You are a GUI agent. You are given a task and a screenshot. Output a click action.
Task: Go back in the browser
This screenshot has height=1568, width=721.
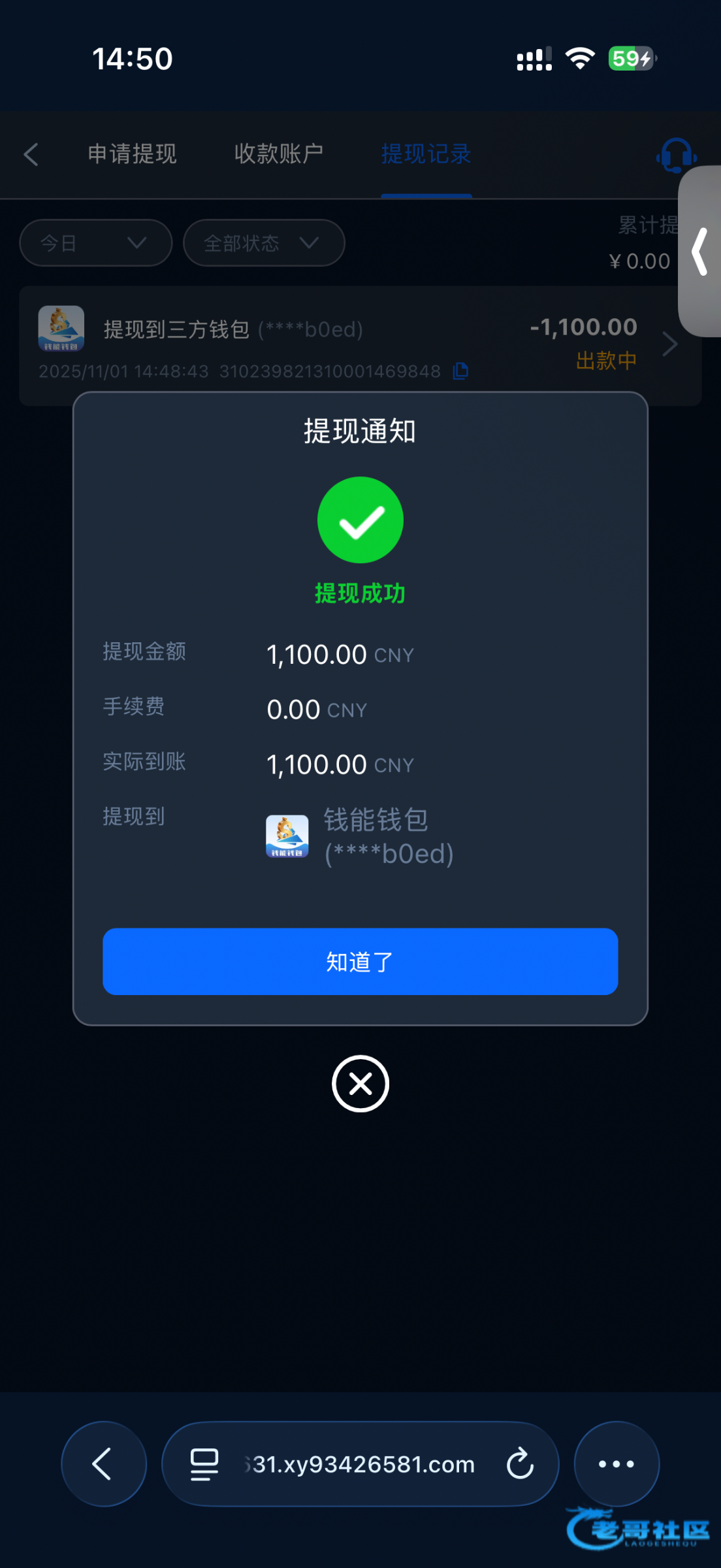click(103, 1463)
